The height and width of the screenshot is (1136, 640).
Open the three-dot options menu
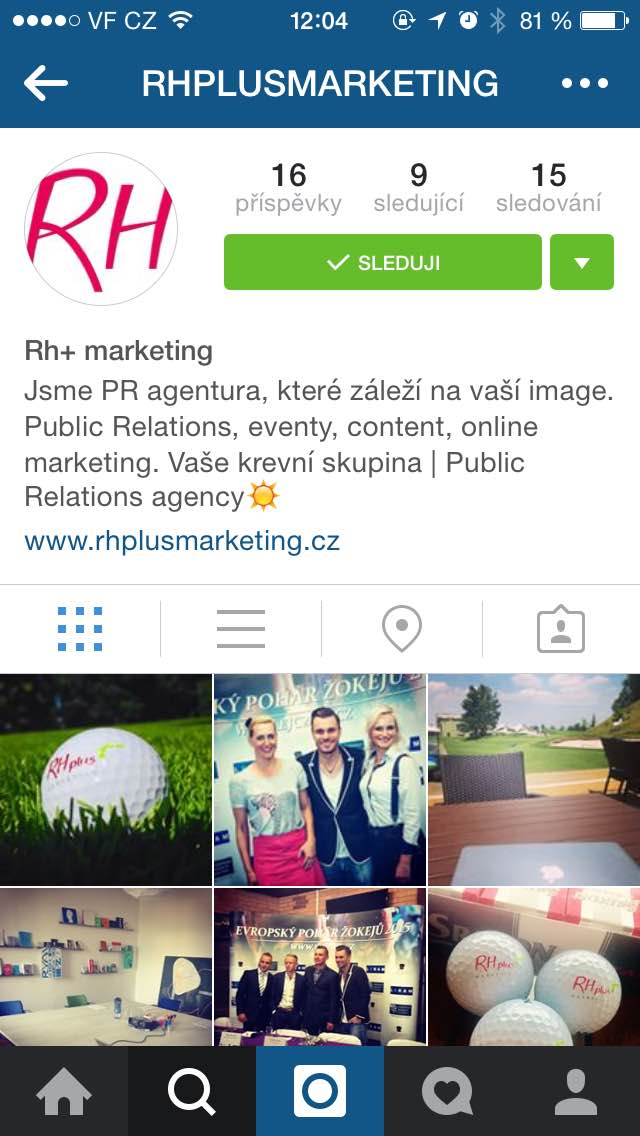click(584, 83)
